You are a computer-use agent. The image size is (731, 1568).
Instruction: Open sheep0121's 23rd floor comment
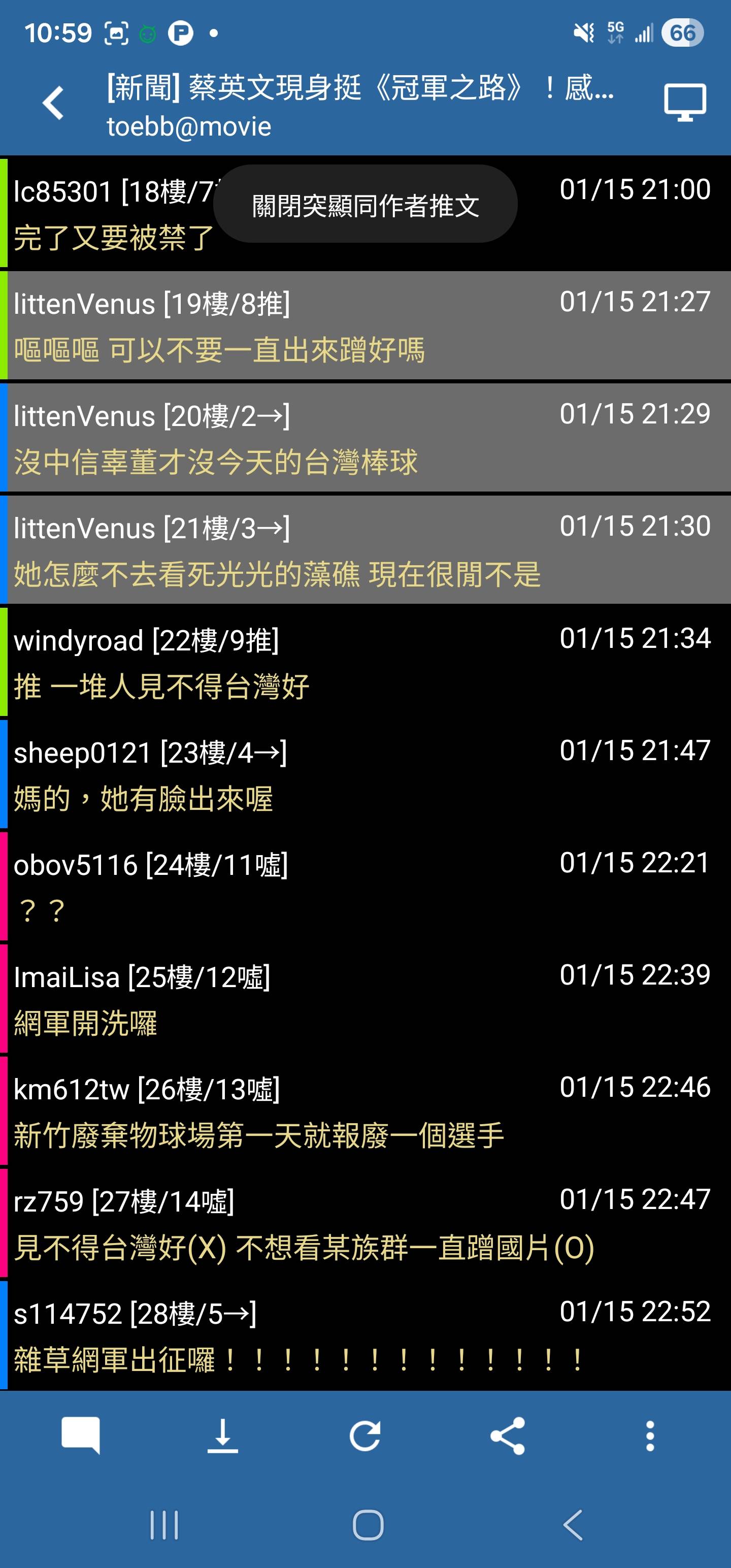365,774
